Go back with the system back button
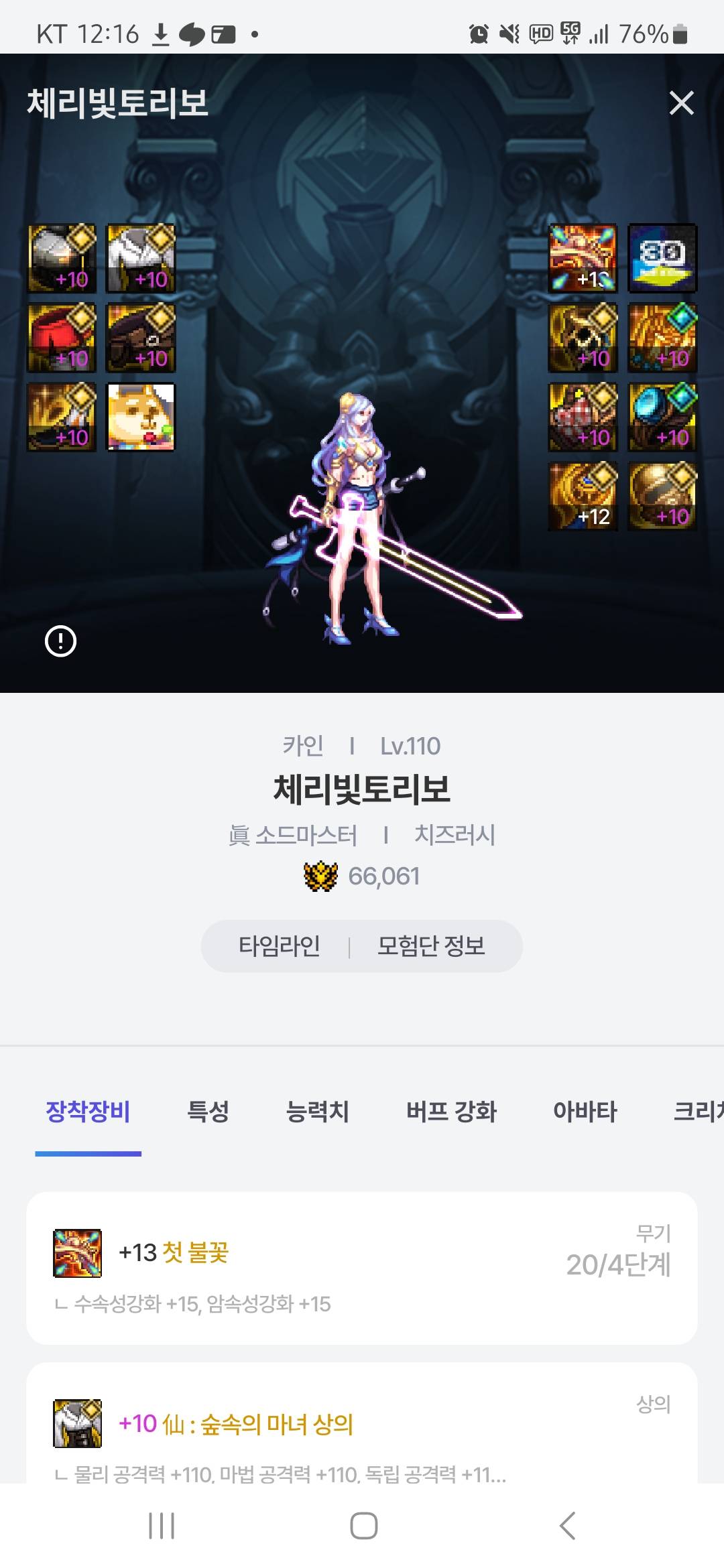Image resolution: width=724 pixels, height=1568 pixels. tap(567, 1526)
